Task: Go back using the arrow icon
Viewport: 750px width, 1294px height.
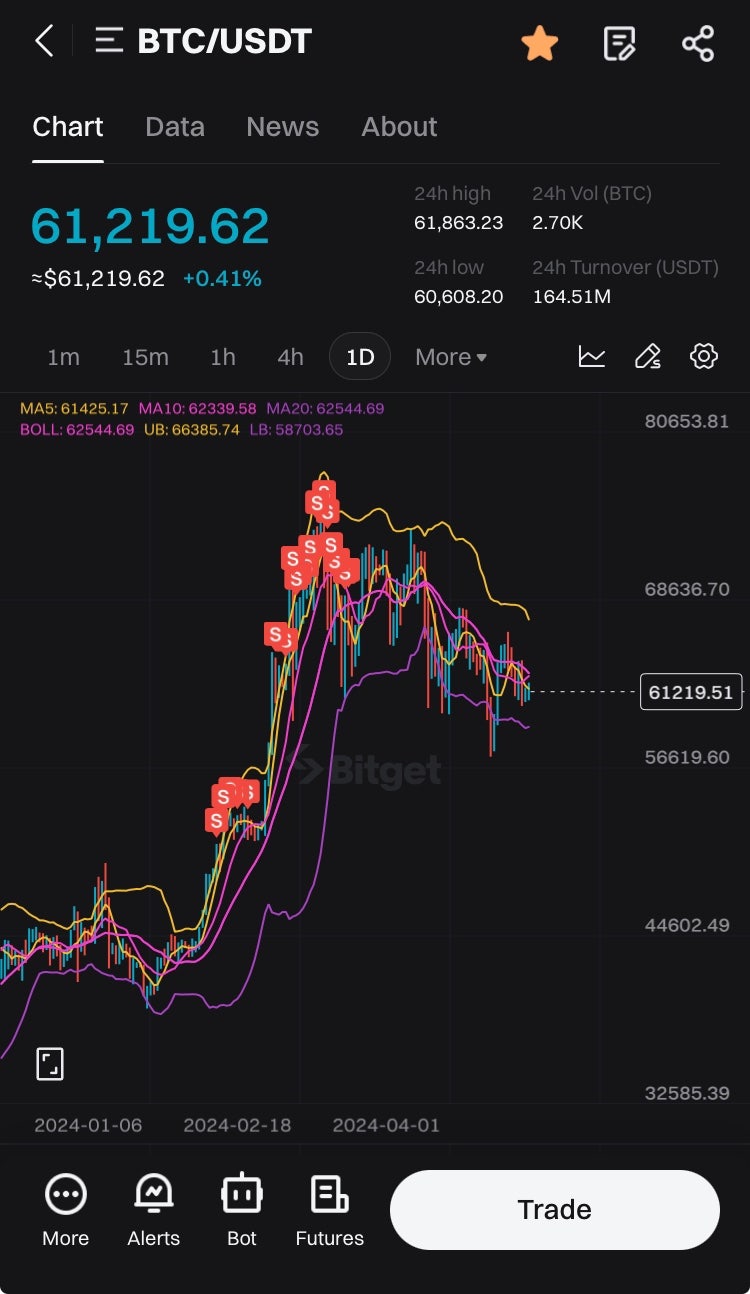Action: (x=44, y=42)
